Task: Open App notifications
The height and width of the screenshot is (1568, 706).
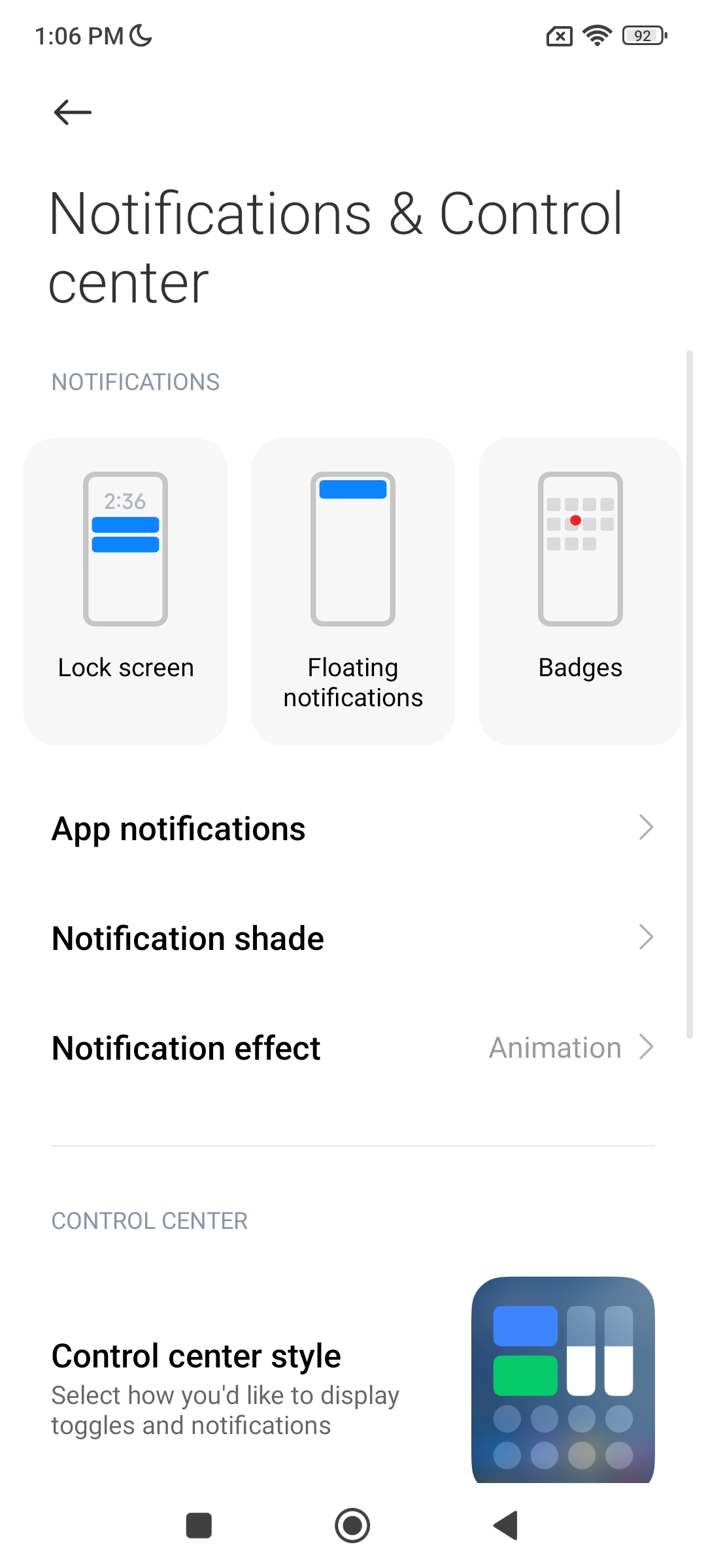Action: [353, 828]
